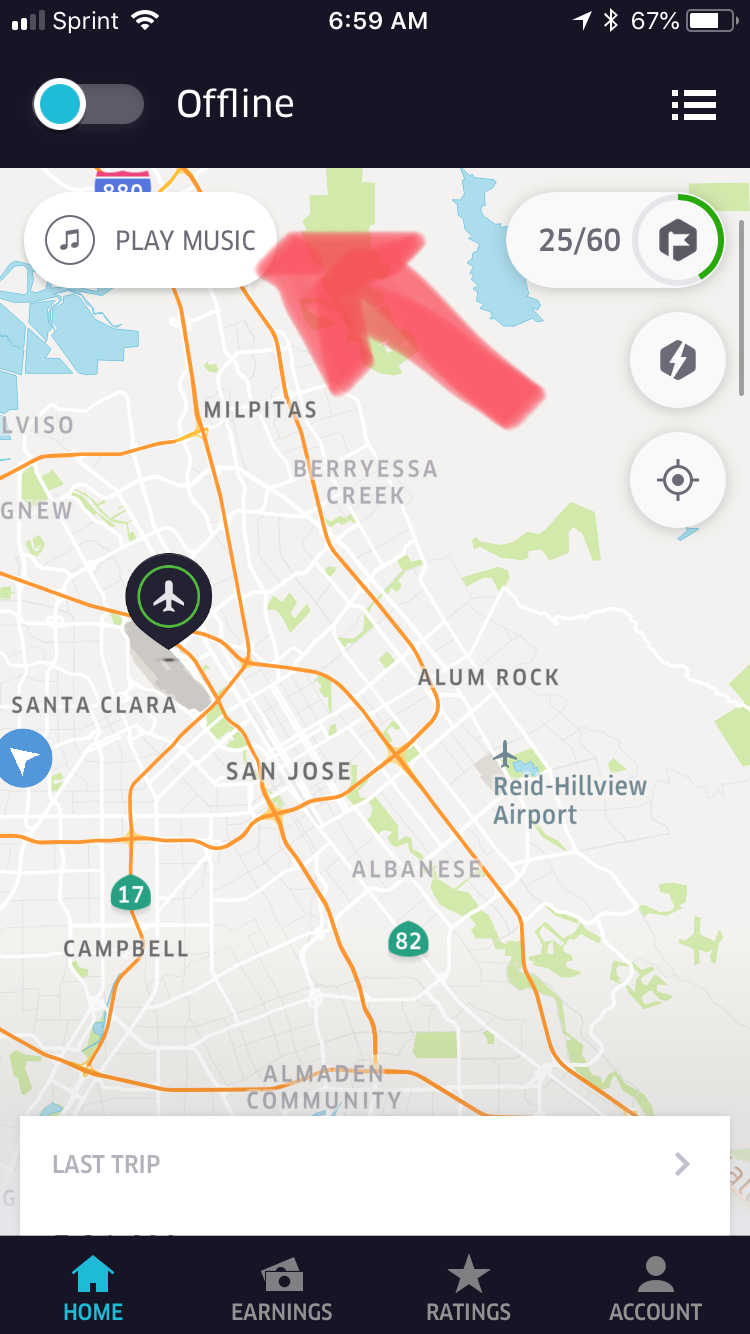Screen dimensions: 750x1334
Task: Tap the Play Music button
Action: (x=150, y=240)
